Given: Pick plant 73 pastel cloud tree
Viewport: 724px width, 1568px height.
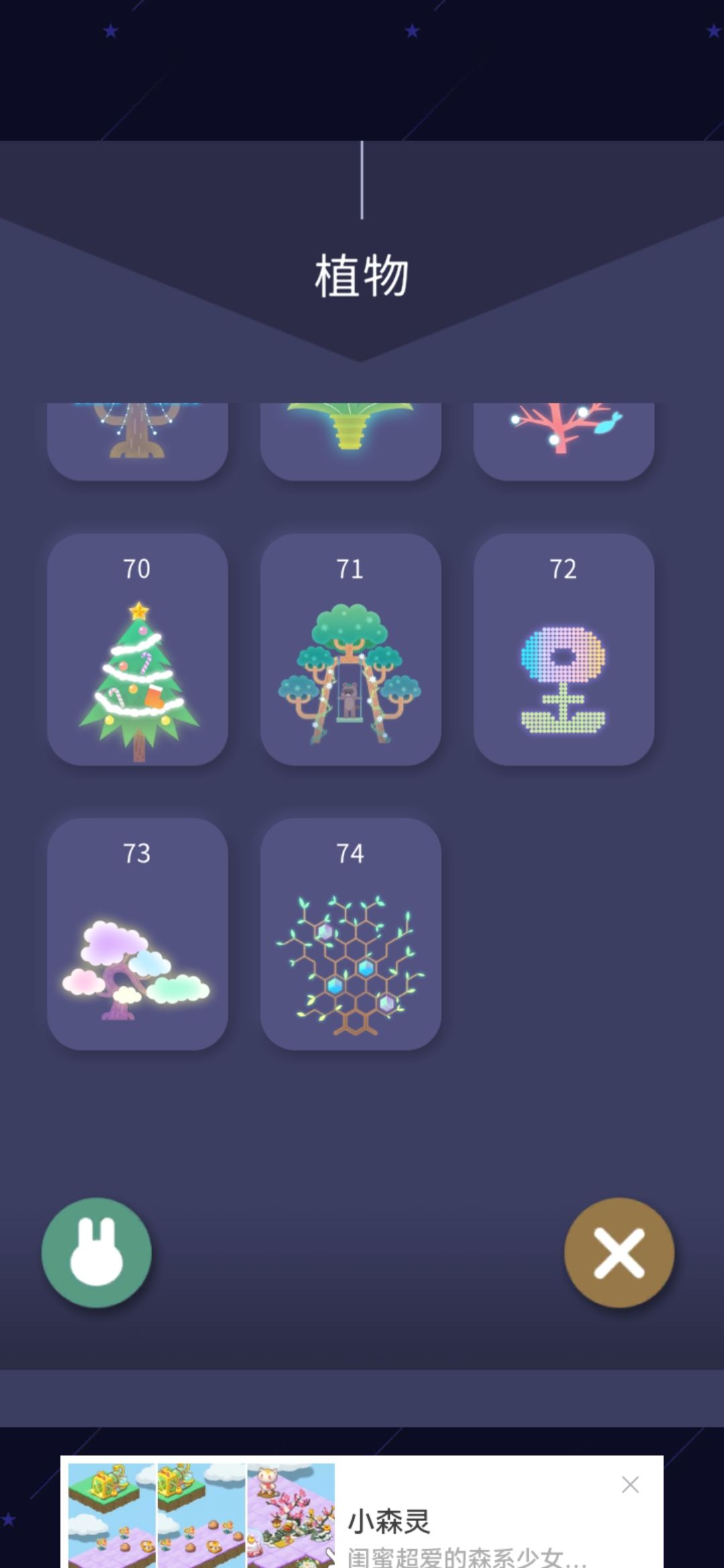Looking at the screenshot, I should point(137,933).
